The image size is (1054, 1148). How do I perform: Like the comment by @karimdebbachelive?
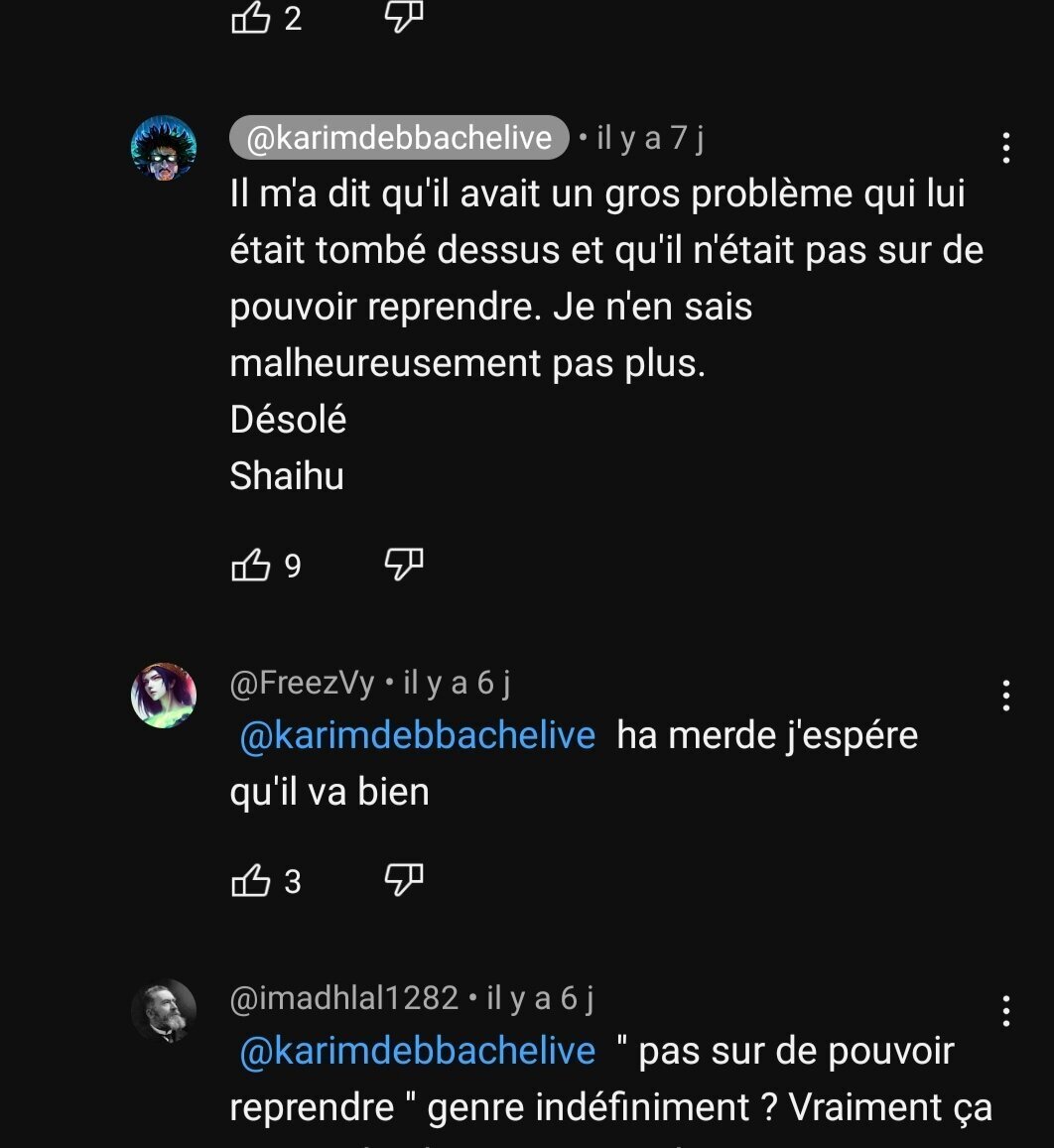point(251,566)
